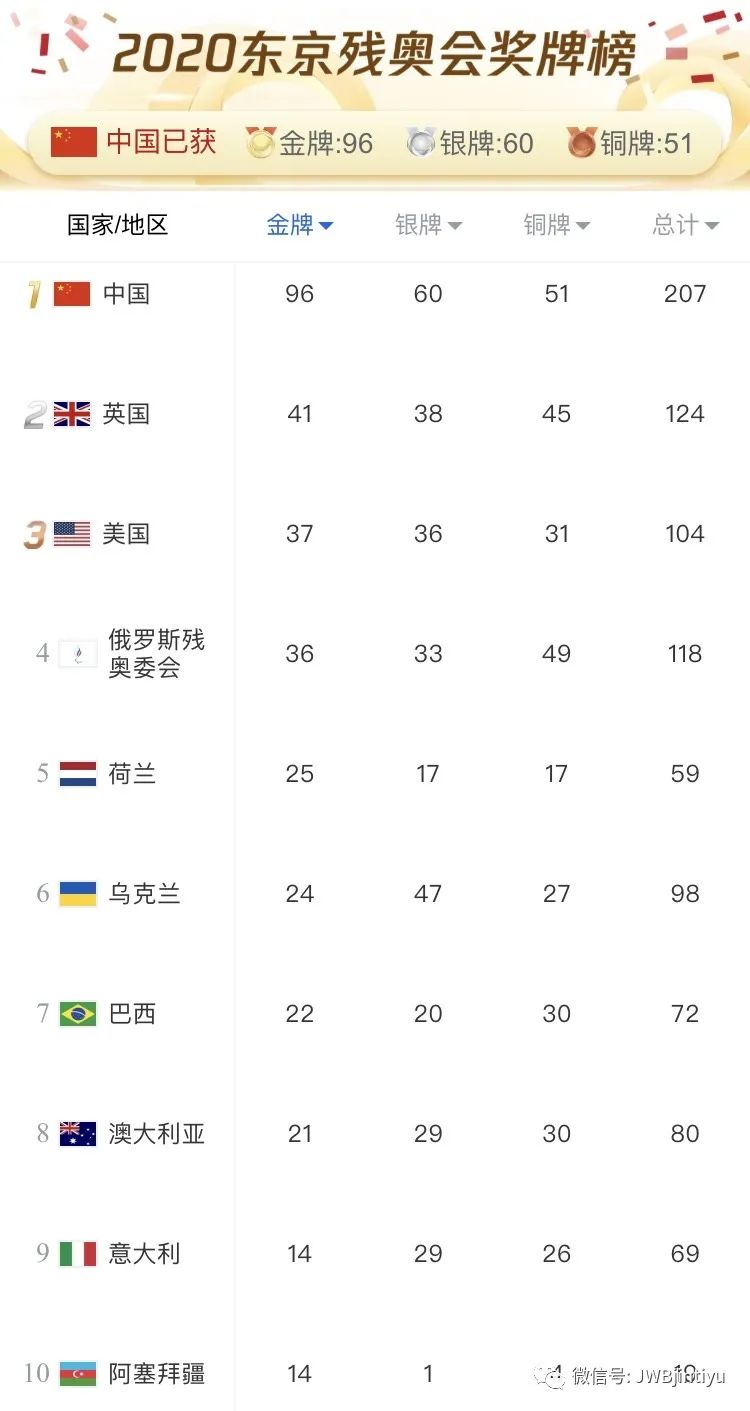Open the 澳大利亚 medal row
This screenshot has width=750, height=1411.
point(375,1134)
